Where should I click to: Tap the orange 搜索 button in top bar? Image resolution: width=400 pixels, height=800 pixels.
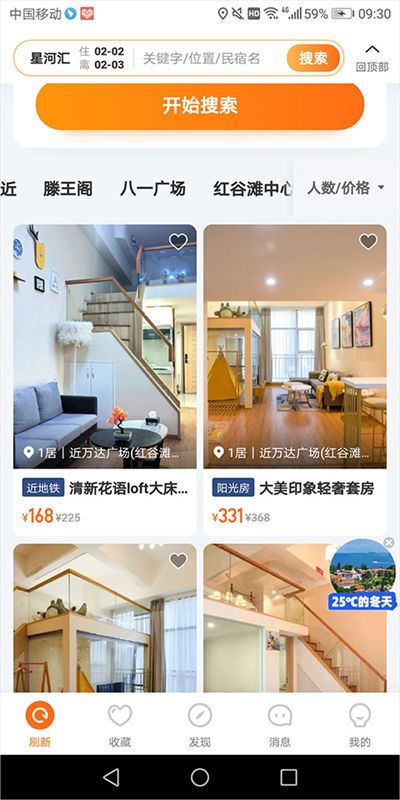click(x=313, y=58)
